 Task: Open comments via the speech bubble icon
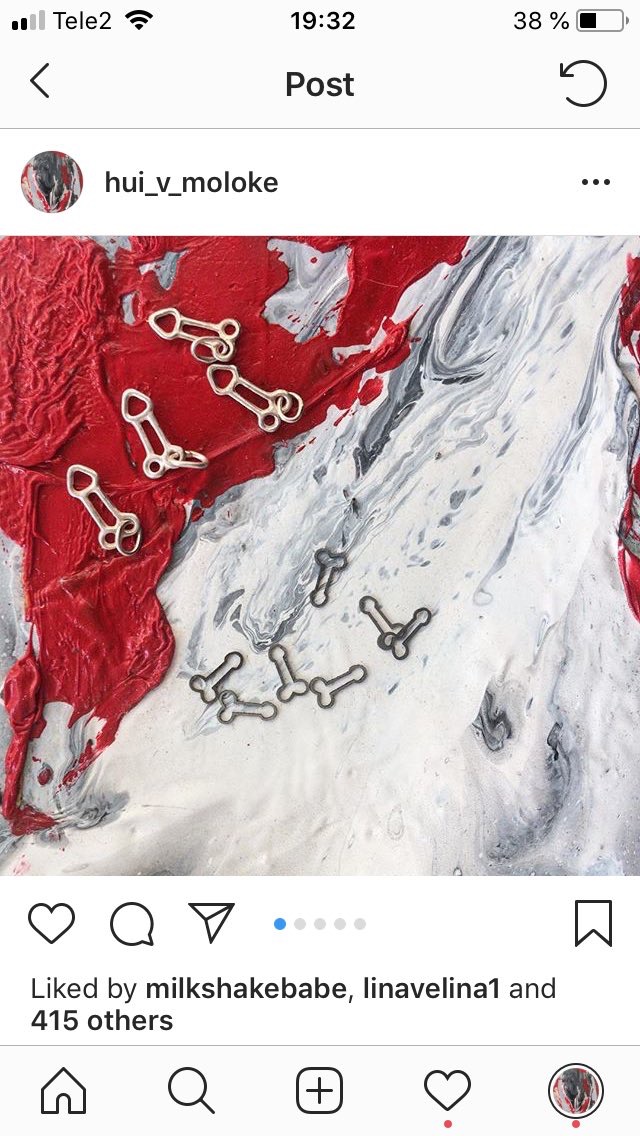(x=132, y=924)
